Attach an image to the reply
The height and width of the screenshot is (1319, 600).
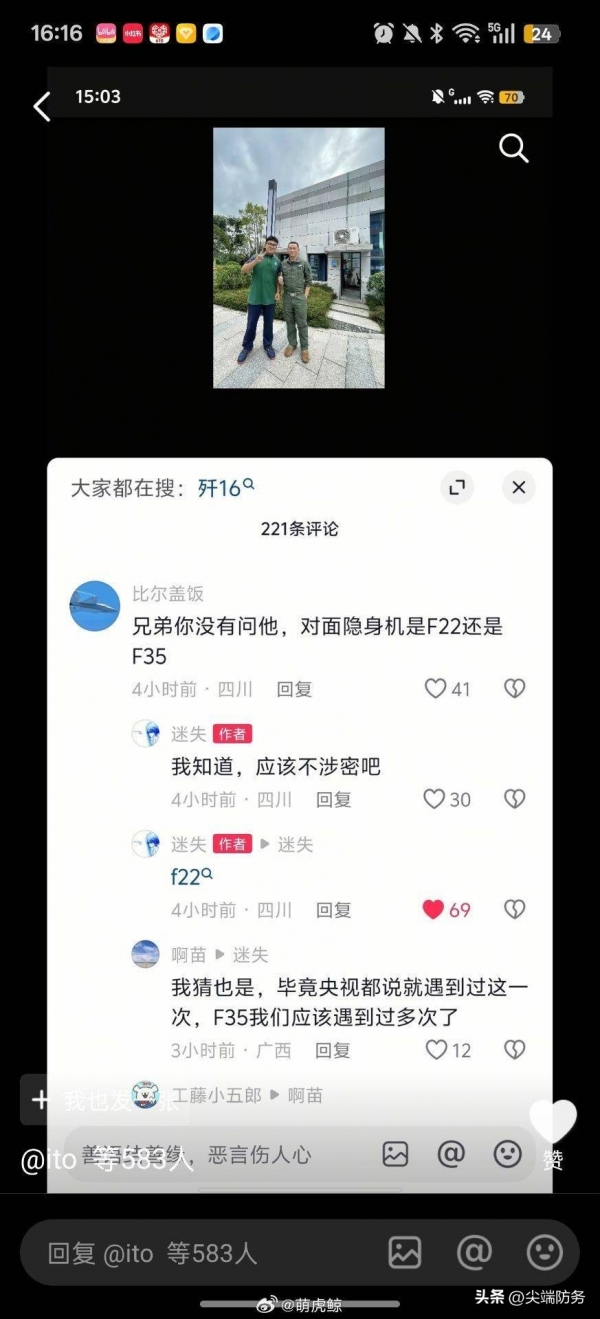(x=405, y=1252)
